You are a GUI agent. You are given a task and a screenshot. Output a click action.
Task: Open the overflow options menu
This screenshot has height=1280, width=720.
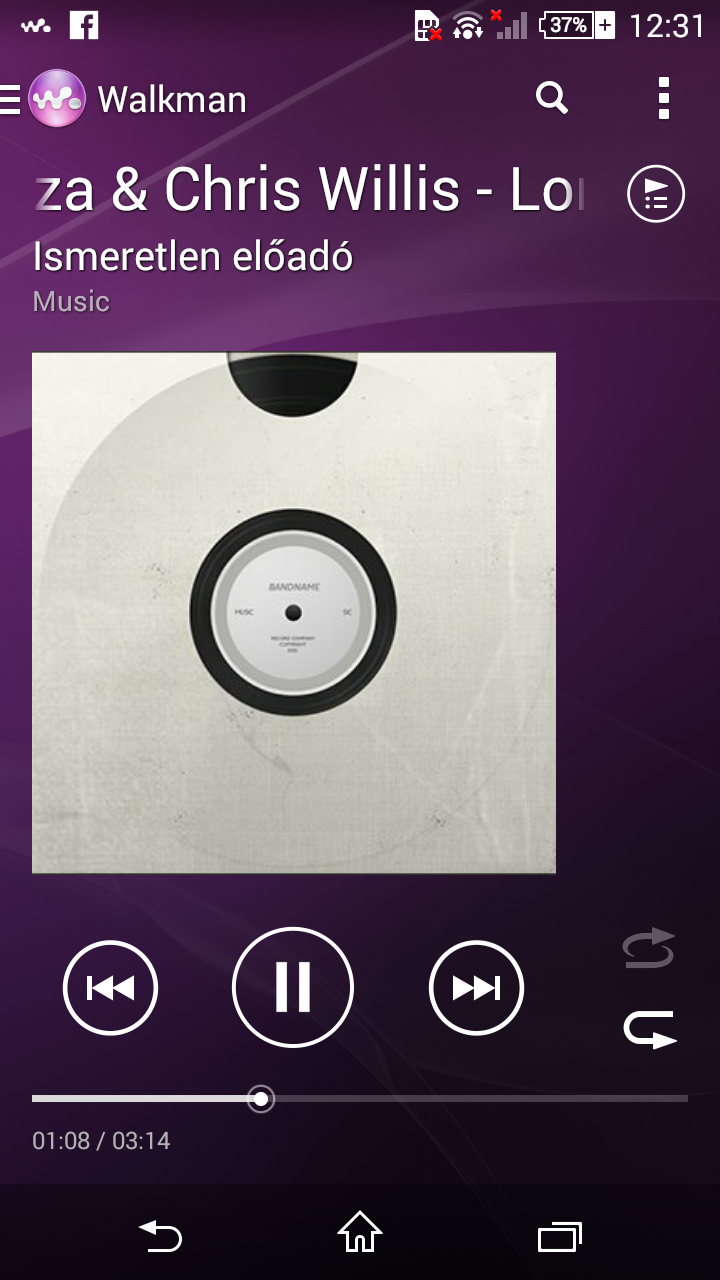click(663, 98)
